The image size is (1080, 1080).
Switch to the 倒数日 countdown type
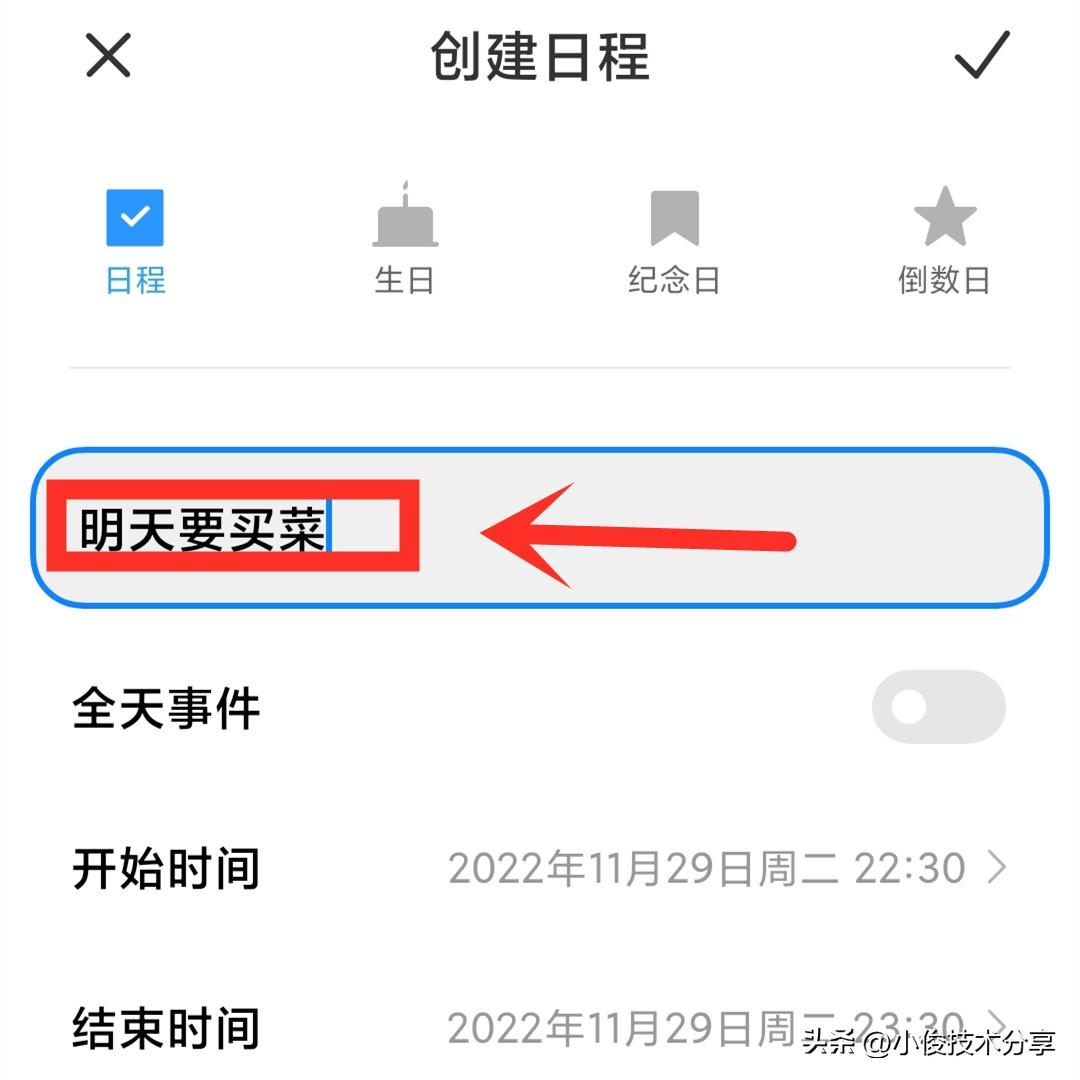(944, 242)
